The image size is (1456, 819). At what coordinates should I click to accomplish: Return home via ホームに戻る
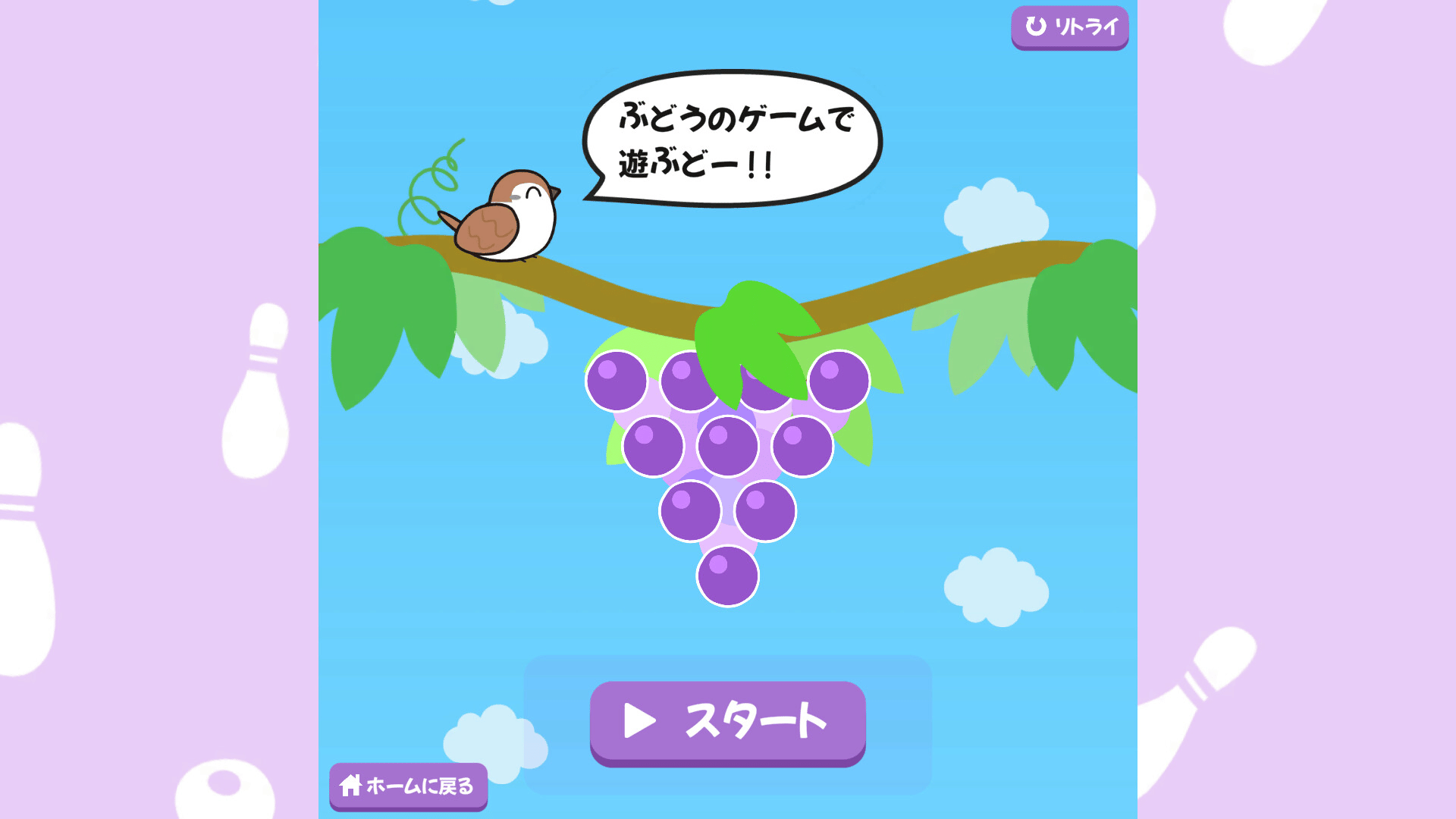tap(408, 786)
